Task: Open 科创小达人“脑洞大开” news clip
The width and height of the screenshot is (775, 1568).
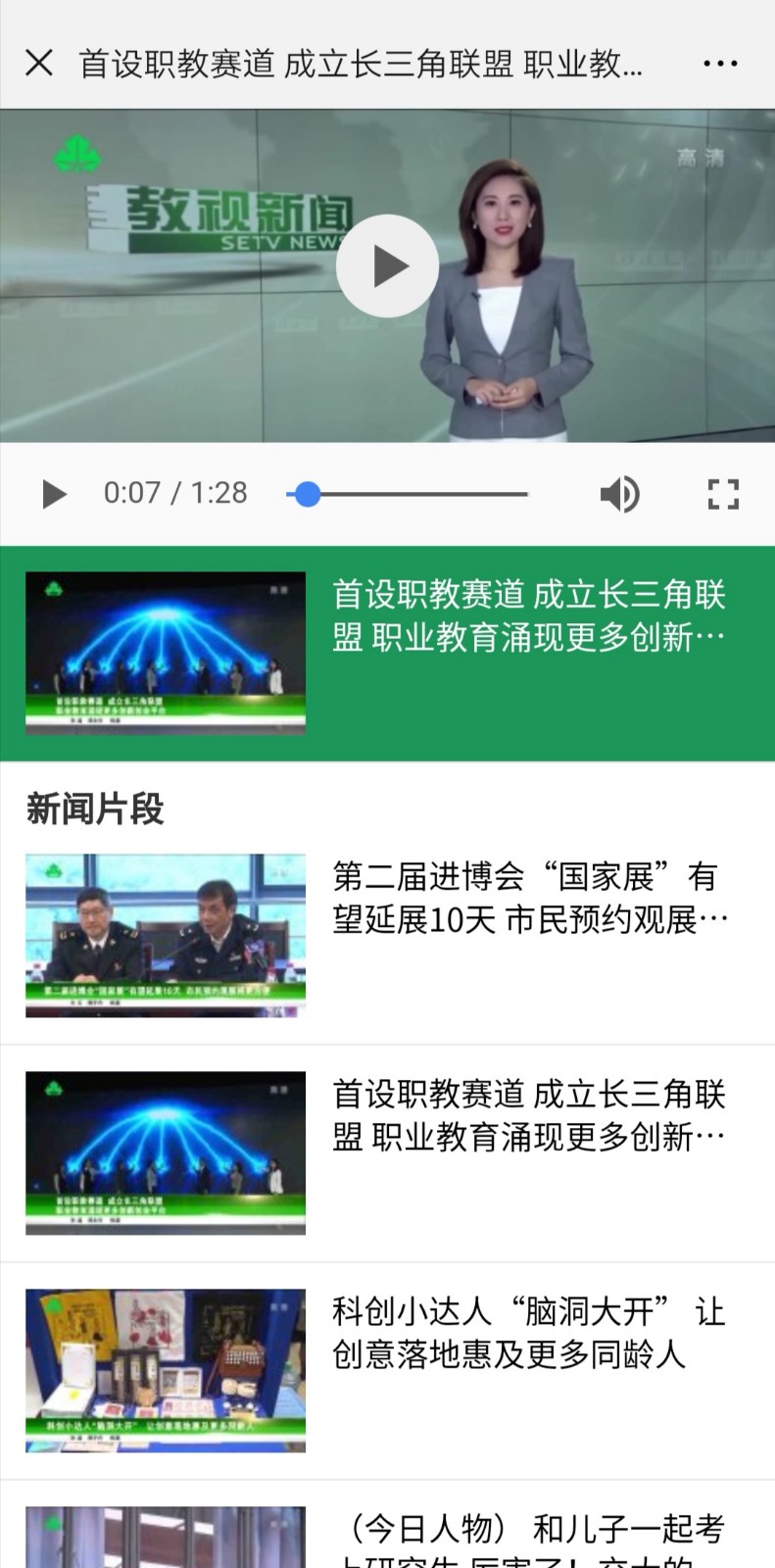Action: coord(387,1370)
